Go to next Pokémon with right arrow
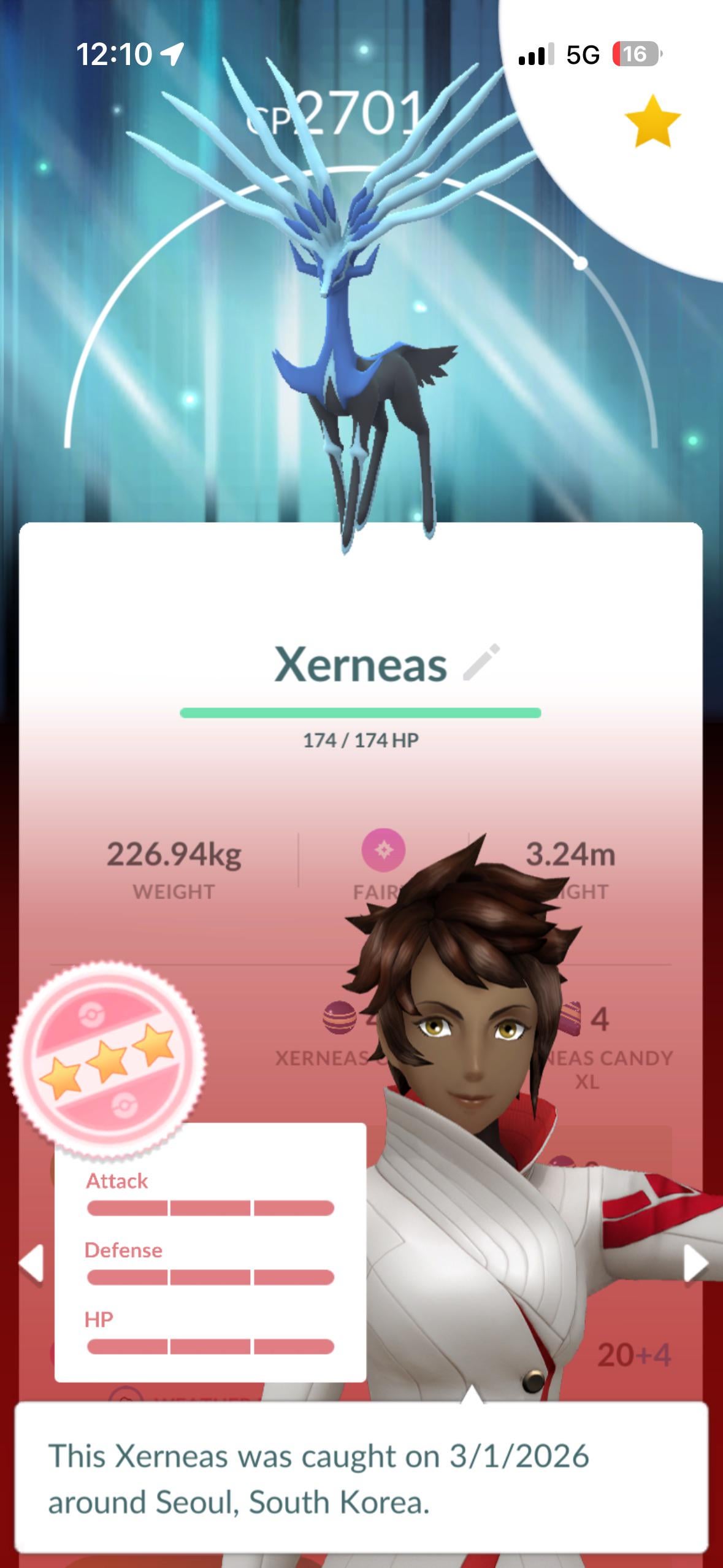723x1568 pixels. coord(695,1263)
